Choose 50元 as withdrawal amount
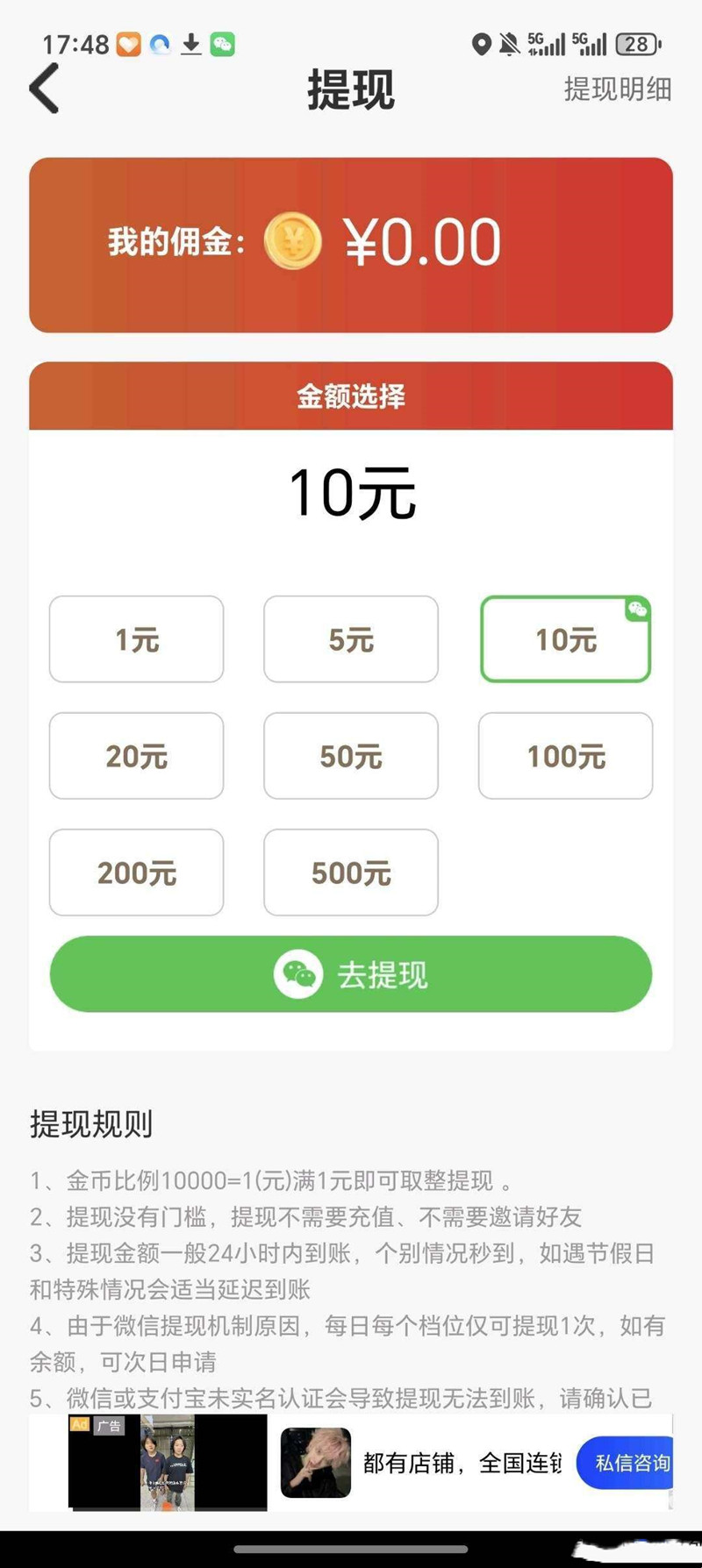The width and height of the screenshot is (702, 1568). point(351,756)
